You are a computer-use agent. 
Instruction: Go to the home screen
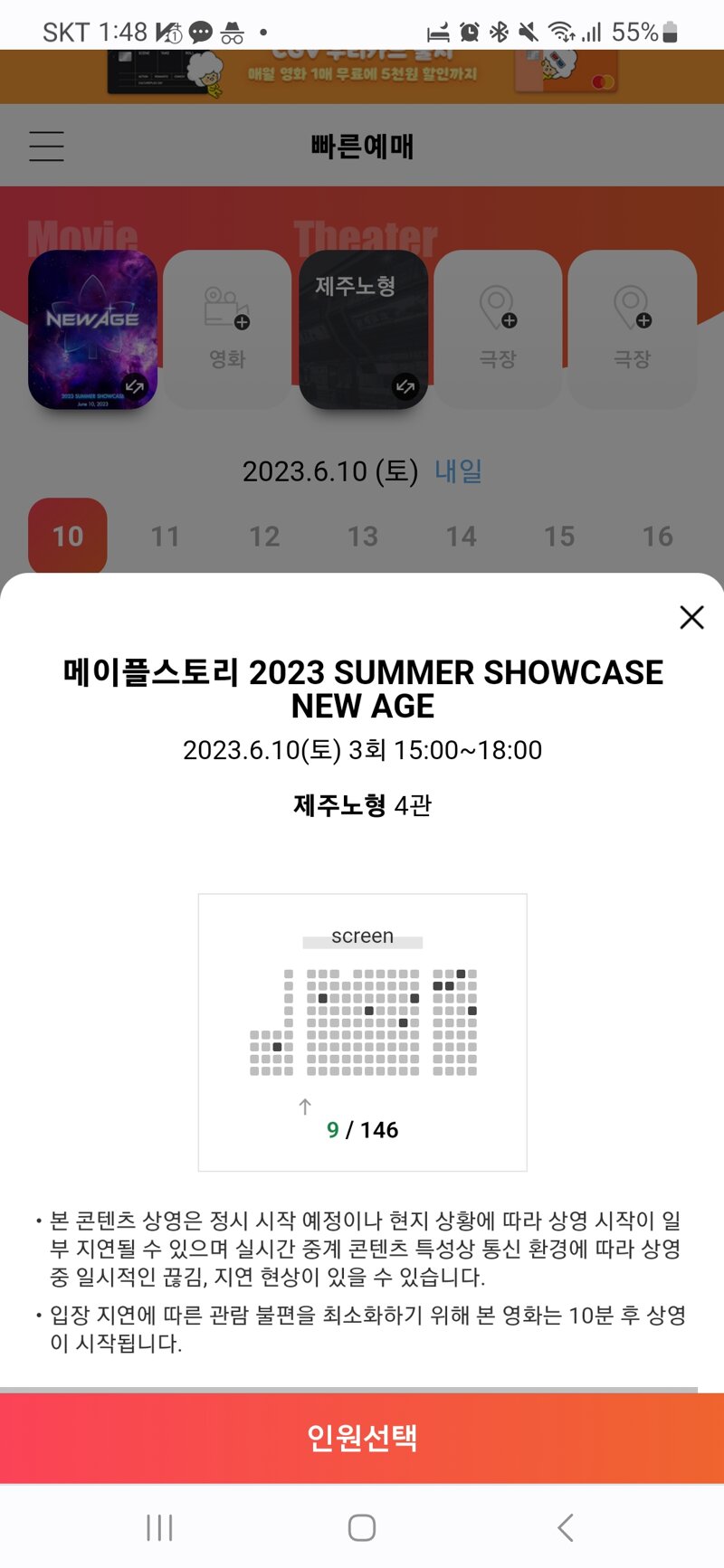pos(362,1527)
